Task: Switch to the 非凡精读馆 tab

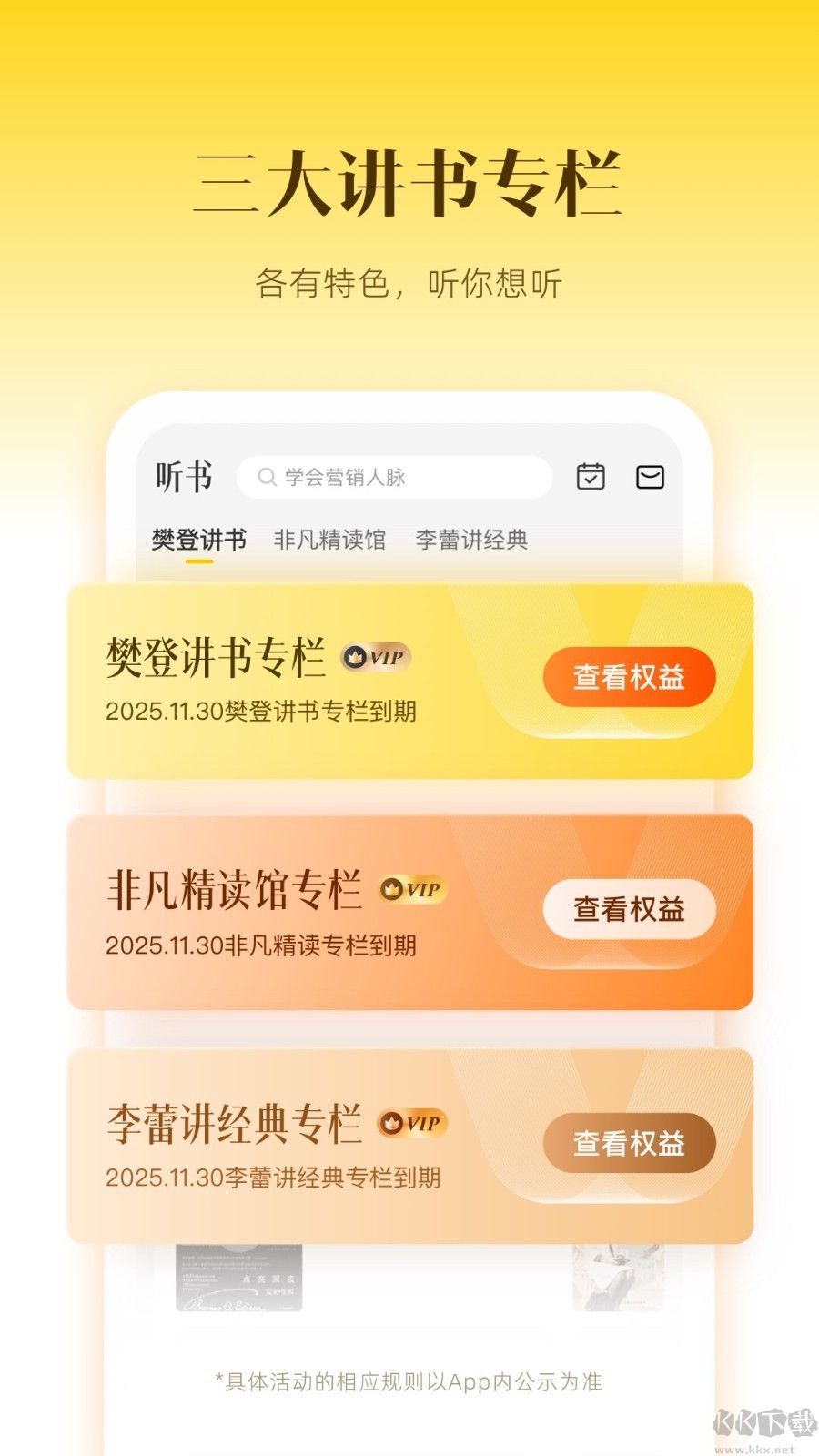Action: point(329,540)
